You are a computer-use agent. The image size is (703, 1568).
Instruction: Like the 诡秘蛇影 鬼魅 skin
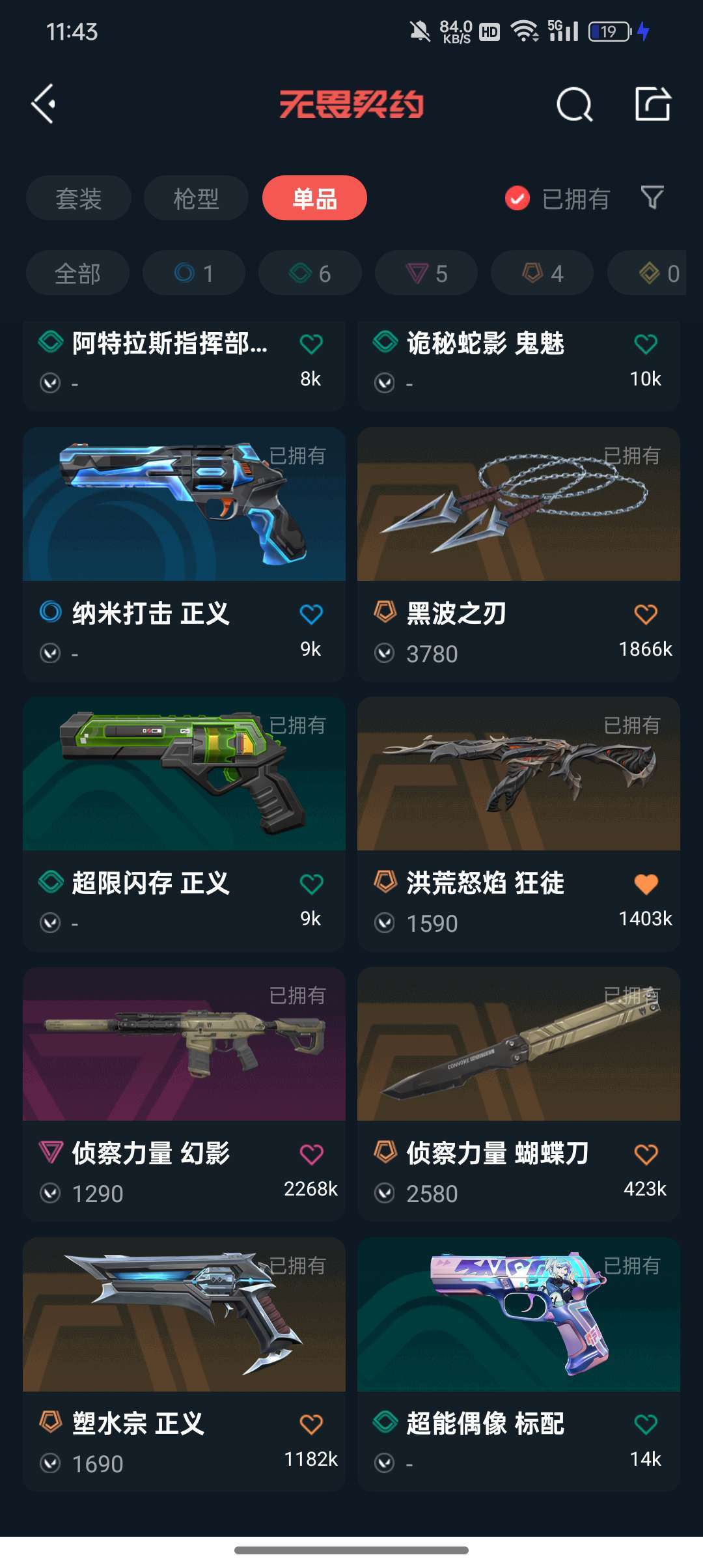(x=646, y=344)
